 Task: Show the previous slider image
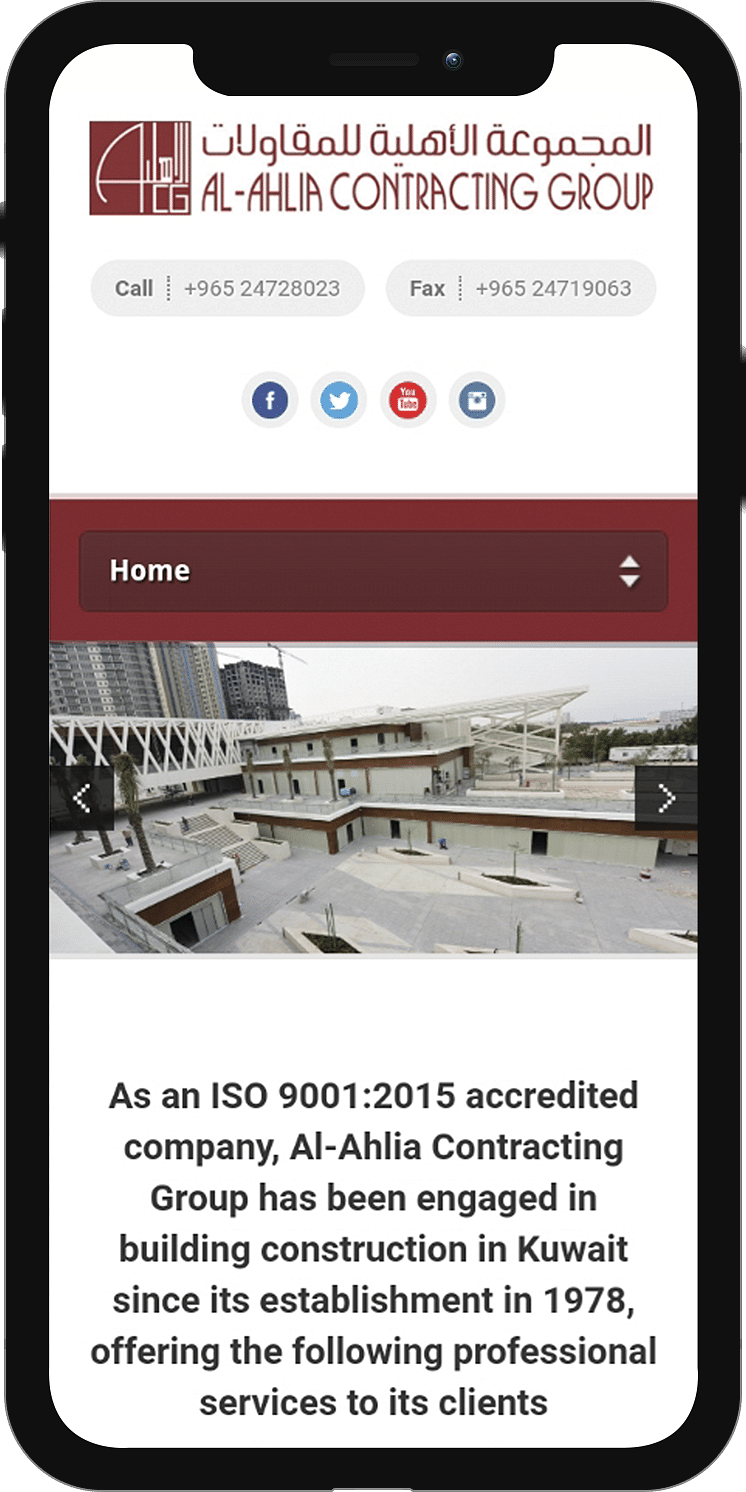(x=82, y=798)
